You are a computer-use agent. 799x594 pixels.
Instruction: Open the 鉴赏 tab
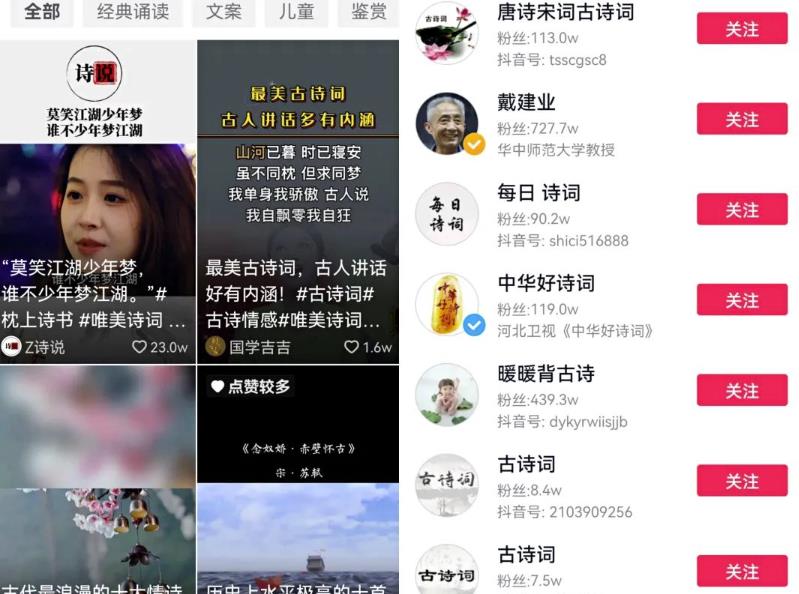tap(369, 12)
